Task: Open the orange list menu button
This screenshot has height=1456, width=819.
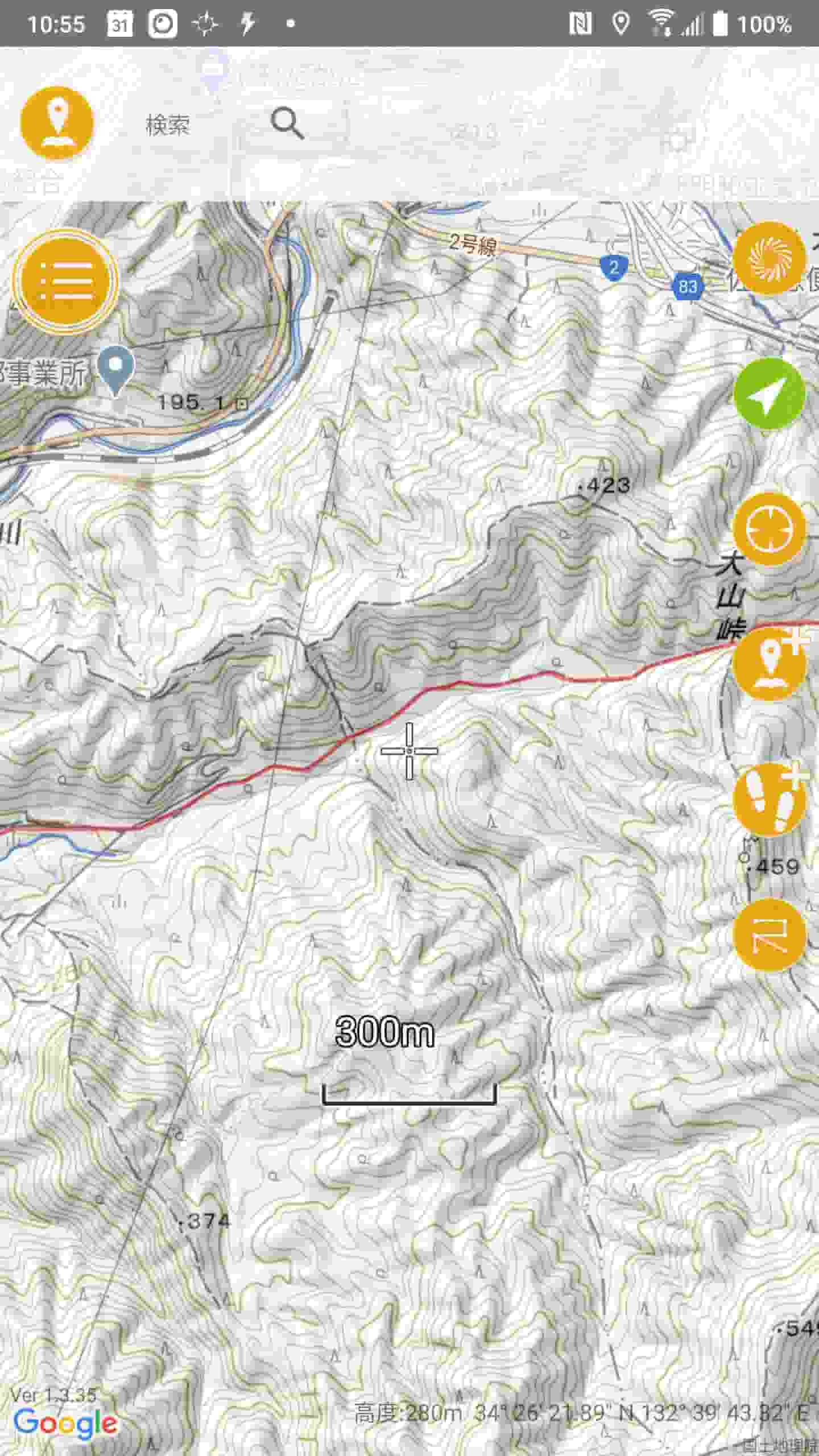Action: 66,281
